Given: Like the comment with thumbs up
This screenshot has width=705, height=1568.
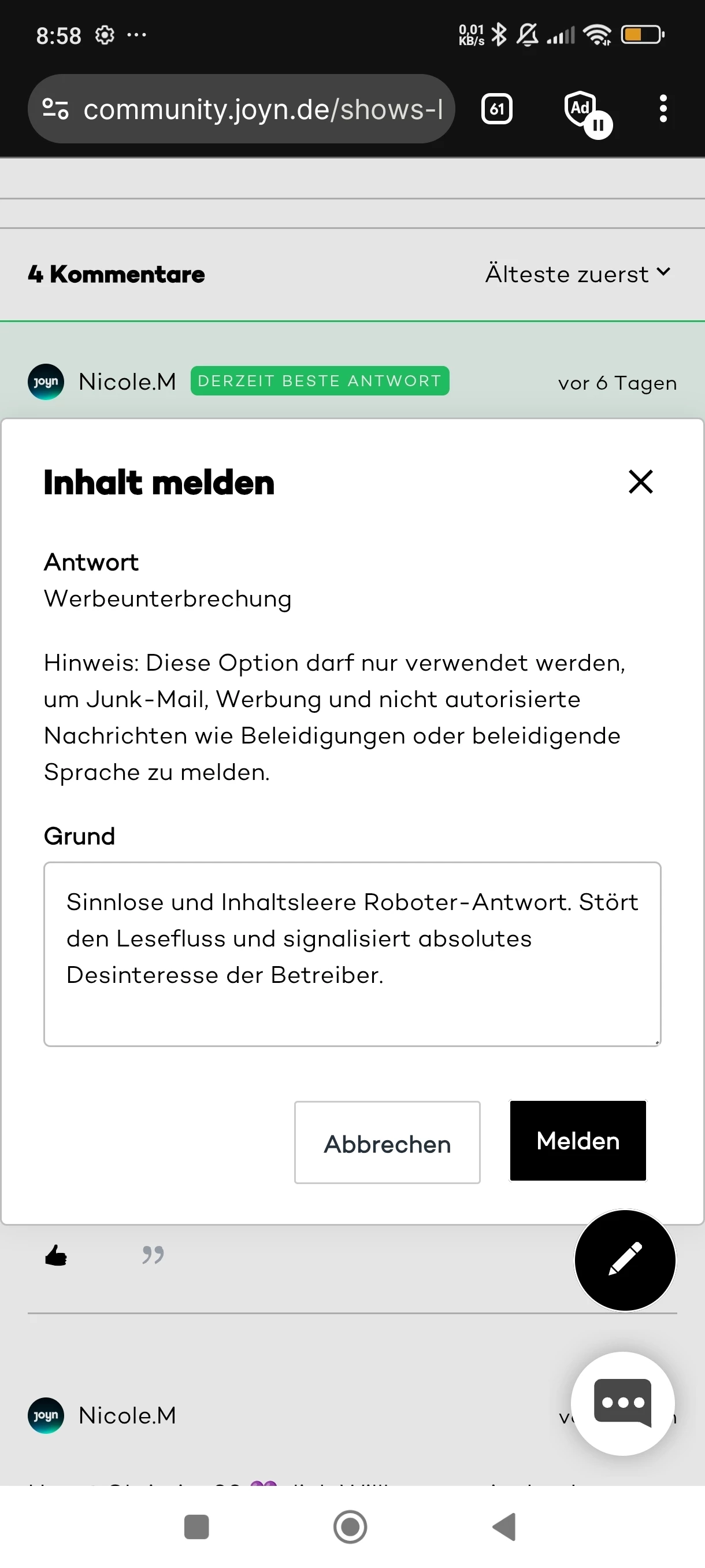Looking at the screenshot, I should point(56,1255).
